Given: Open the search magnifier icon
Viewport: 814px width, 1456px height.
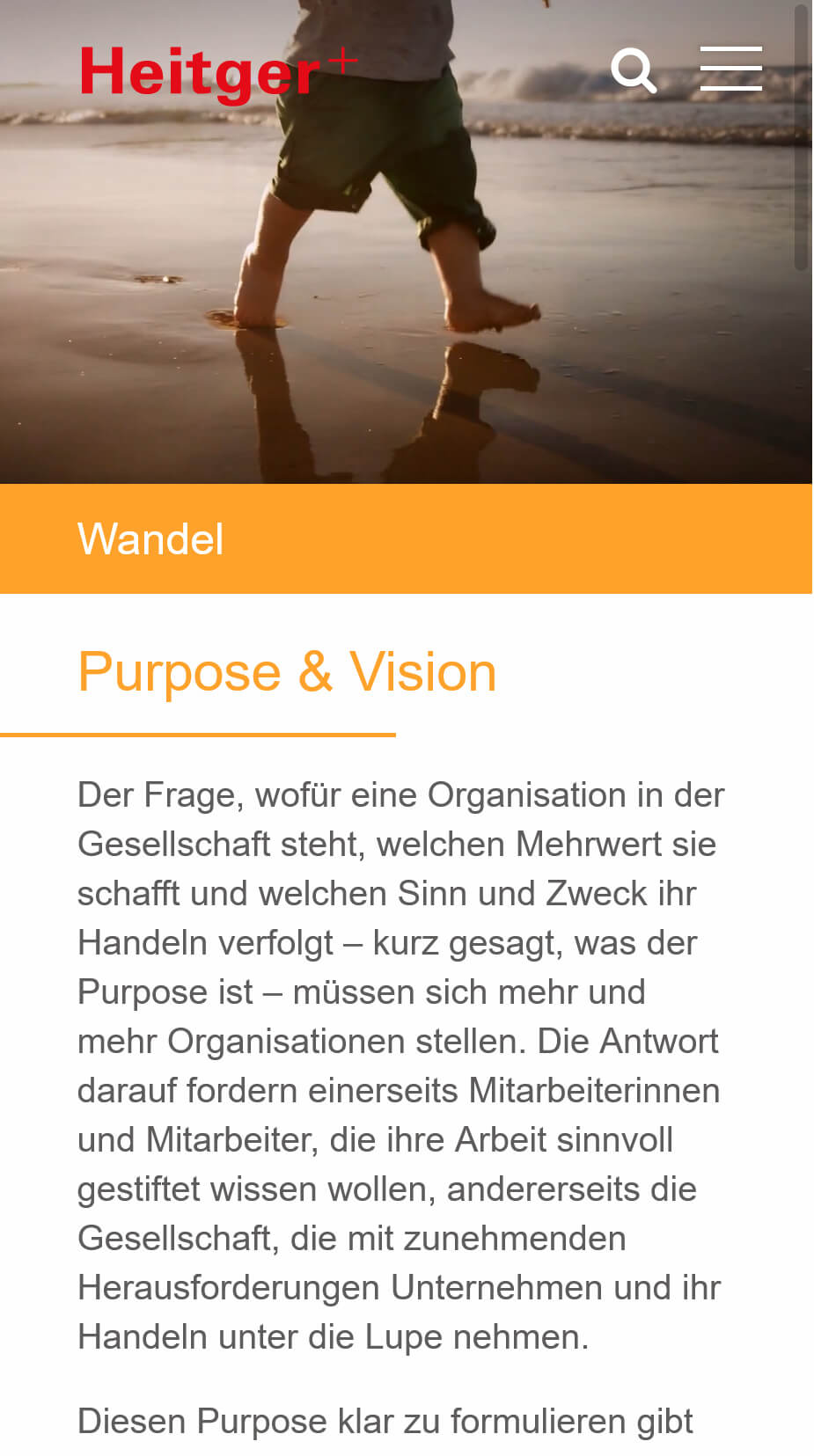Looking at the screenshot, I should pos(634,70).
